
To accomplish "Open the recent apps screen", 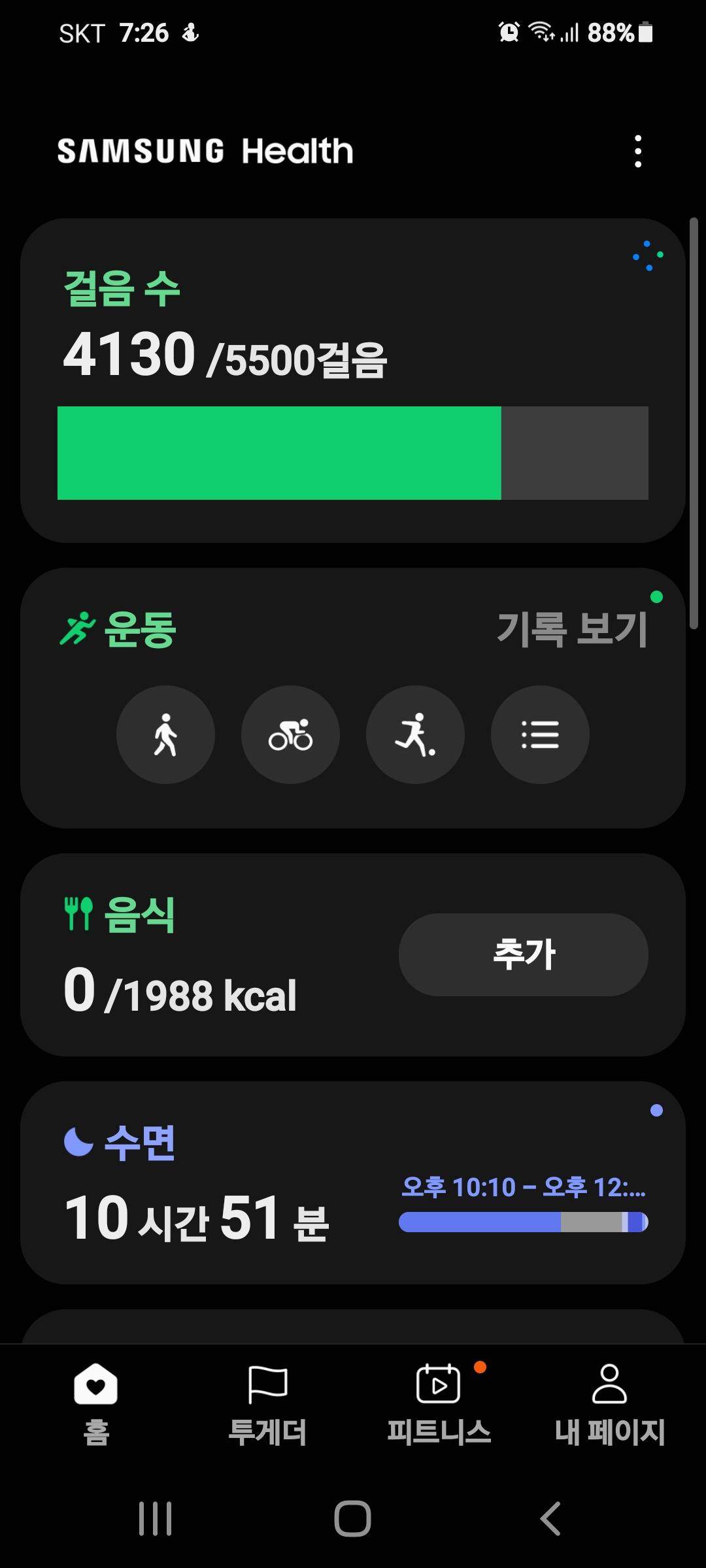I will coord(156,1518).
